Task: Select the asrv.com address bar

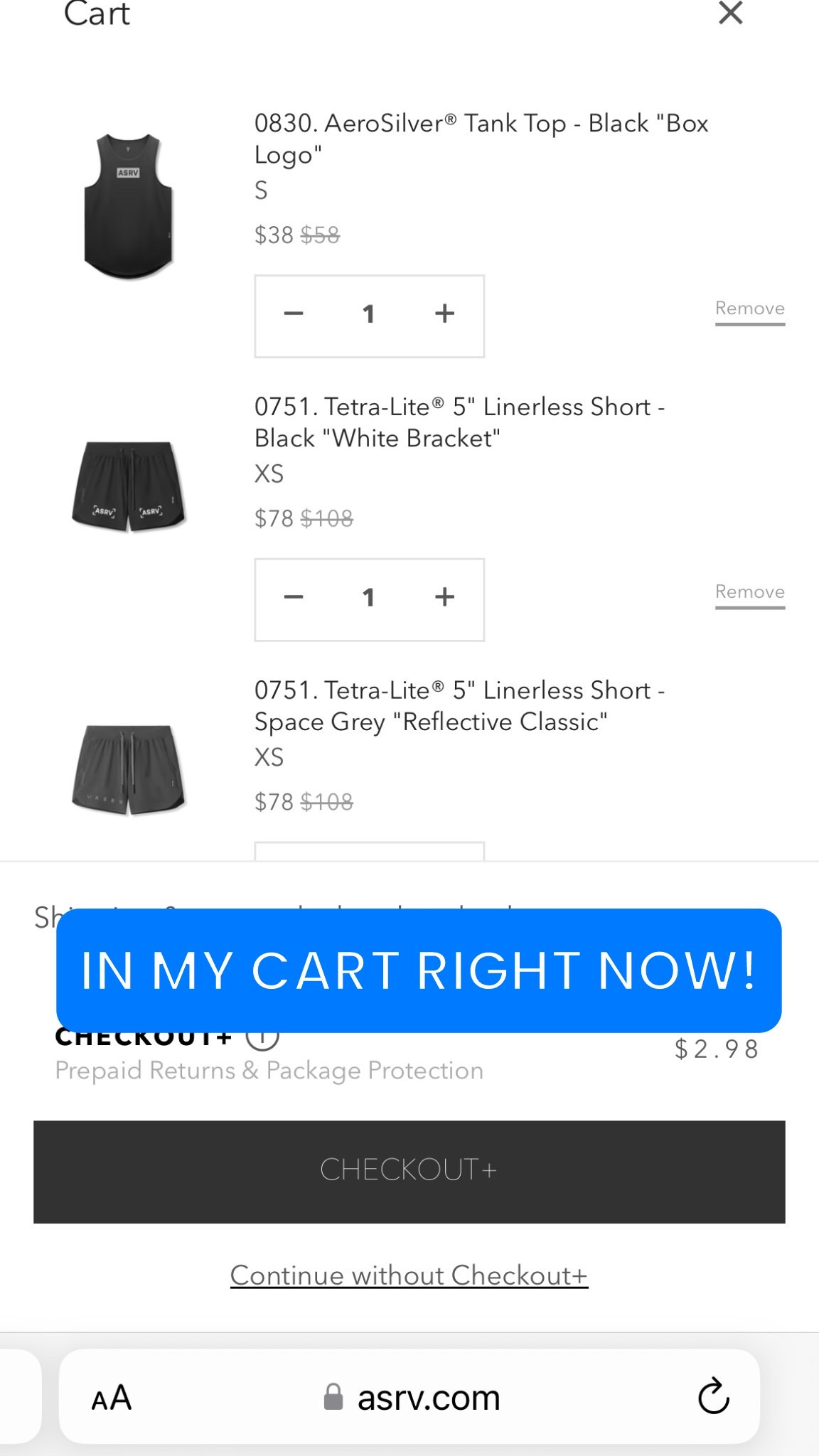Action: tap(412, 1398)
